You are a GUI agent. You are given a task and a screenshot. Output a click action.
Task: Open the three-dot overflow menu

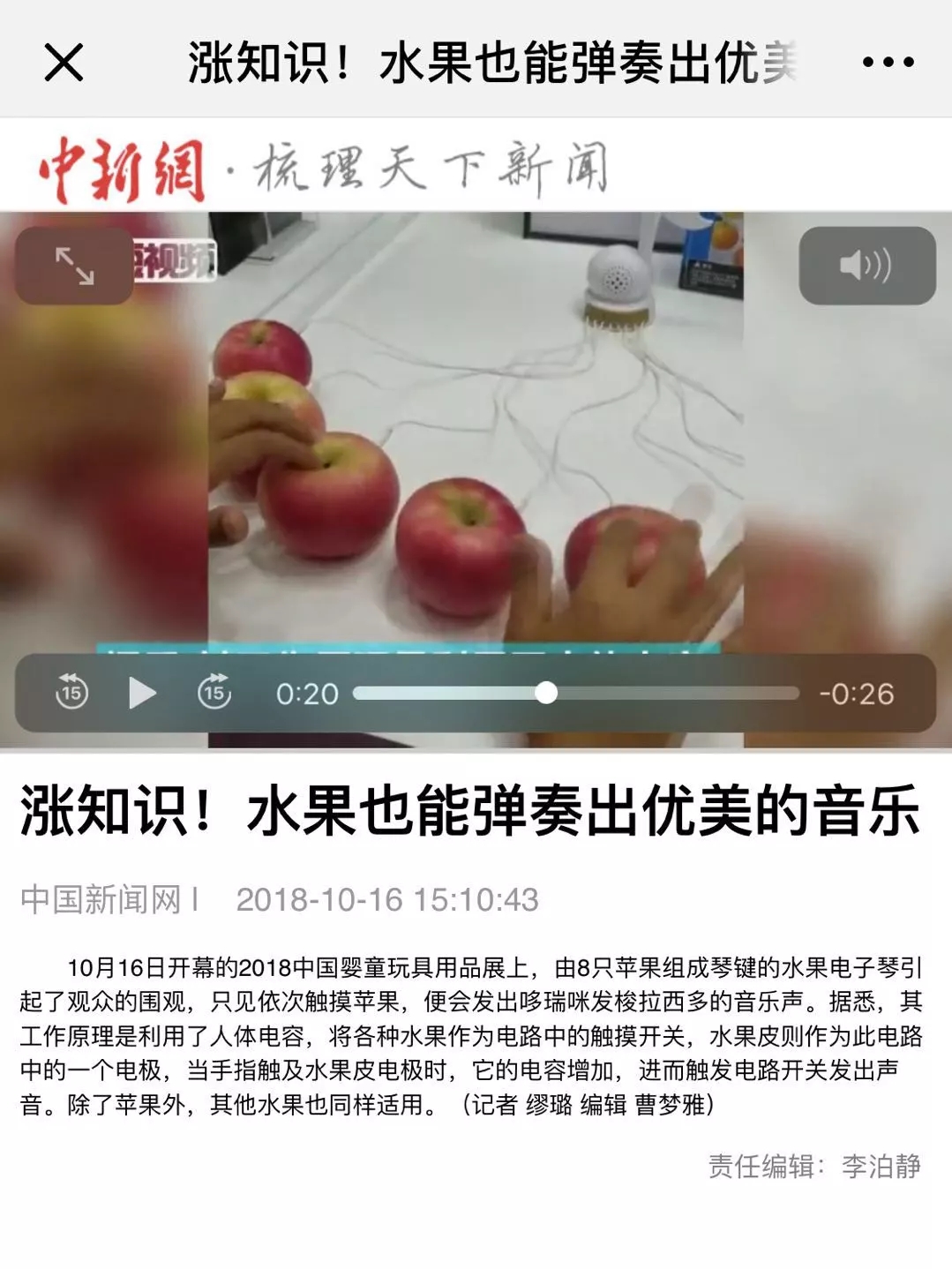tap(888, 62)
